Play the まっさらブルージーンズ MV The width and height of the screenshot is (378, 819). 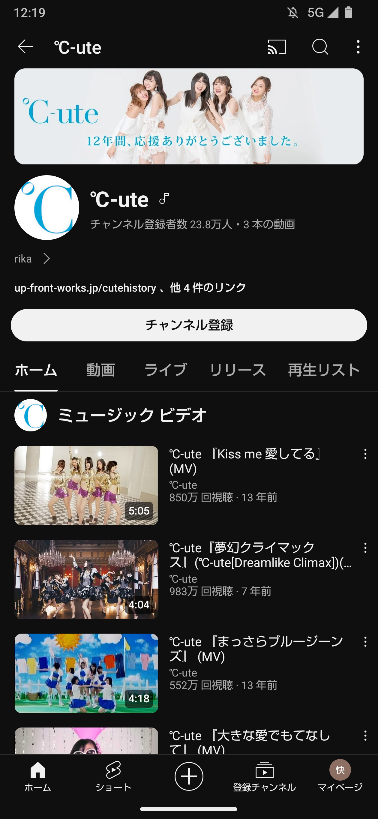click(x=86, y=673)
